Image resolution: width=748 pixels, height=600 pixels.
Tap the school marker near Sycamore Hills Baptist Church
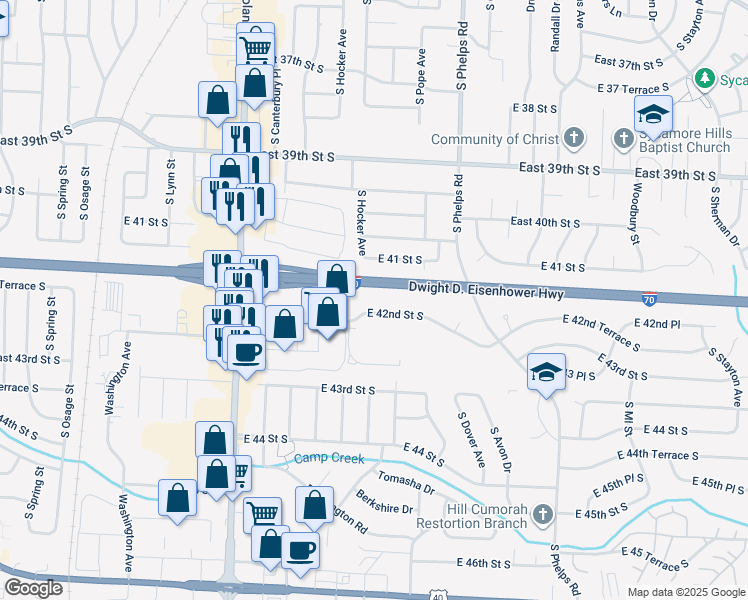click(654, 116)
